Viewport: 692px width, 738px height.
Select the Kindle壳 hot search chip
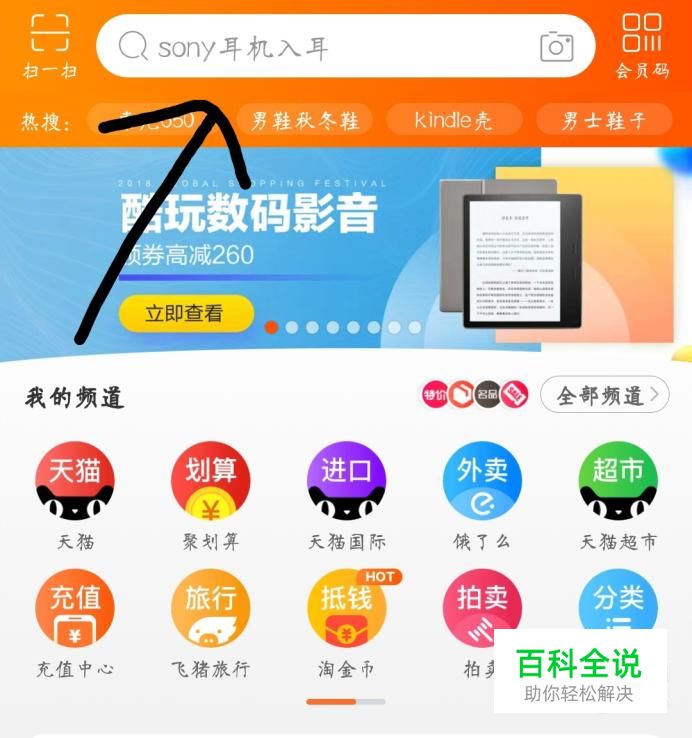453,121
